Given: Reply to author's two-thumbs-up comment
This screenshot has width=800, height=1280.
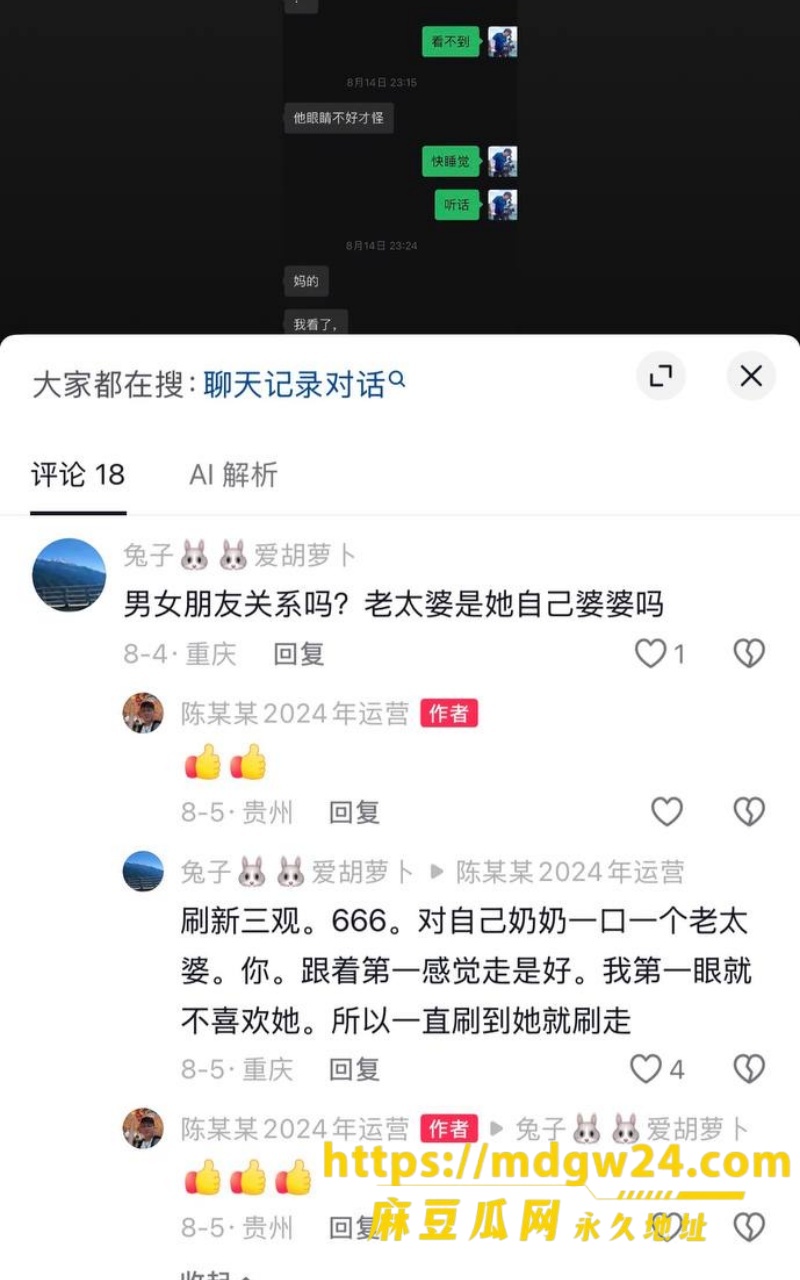Looking at the screenshot, I should coord(355,812).
